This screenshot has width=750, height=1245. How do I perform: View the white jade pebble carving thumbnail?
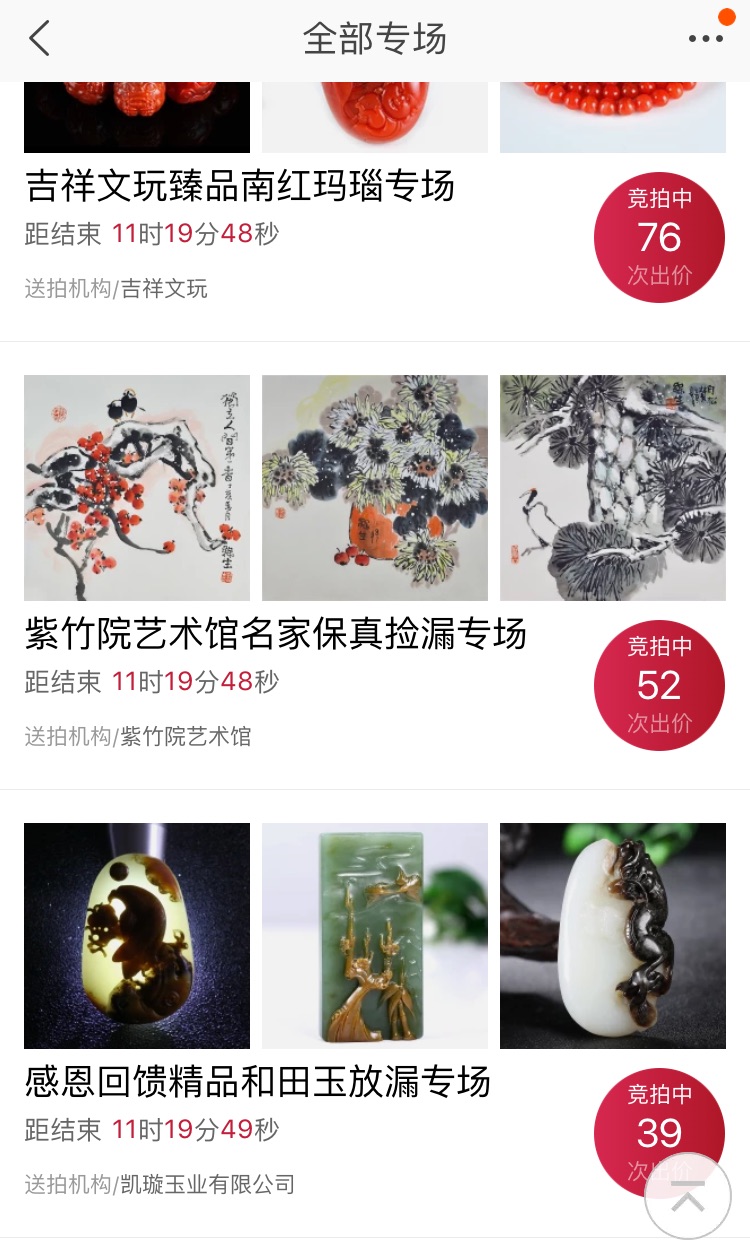pos(613,936)
